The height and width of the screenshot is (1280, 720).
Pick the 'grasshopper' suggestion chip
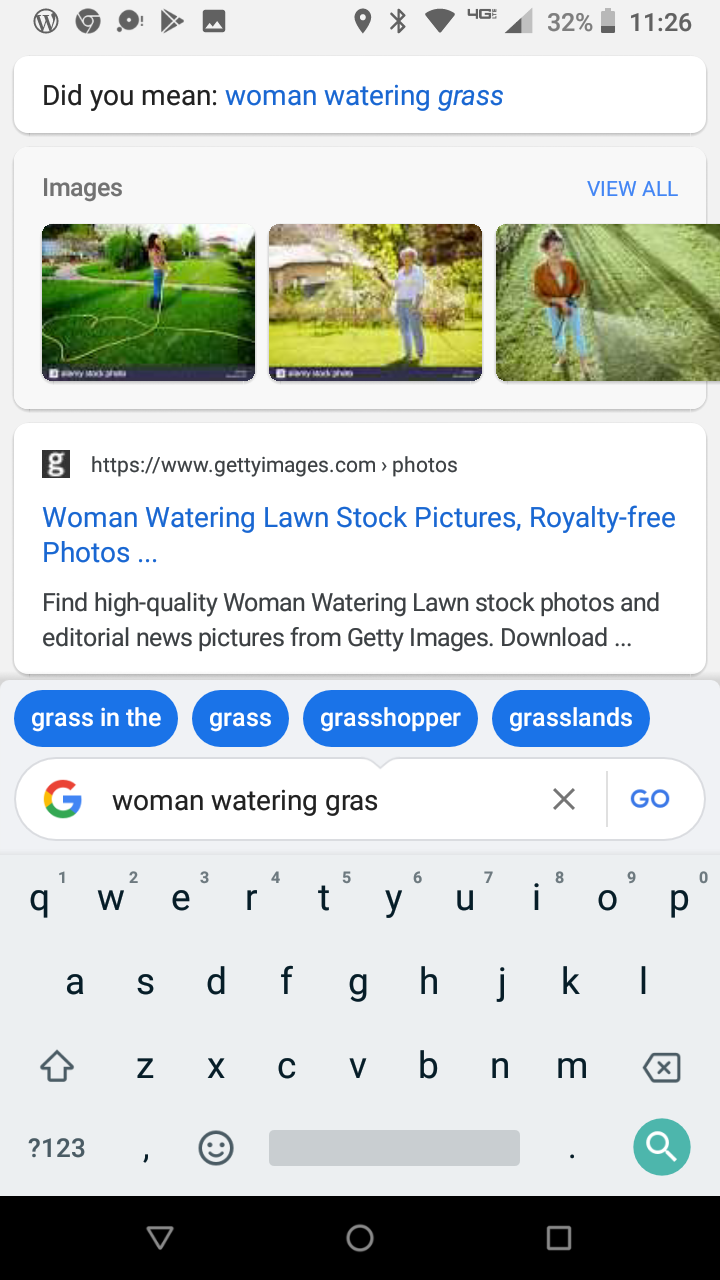pyautogui.click(x=390, y=718)
